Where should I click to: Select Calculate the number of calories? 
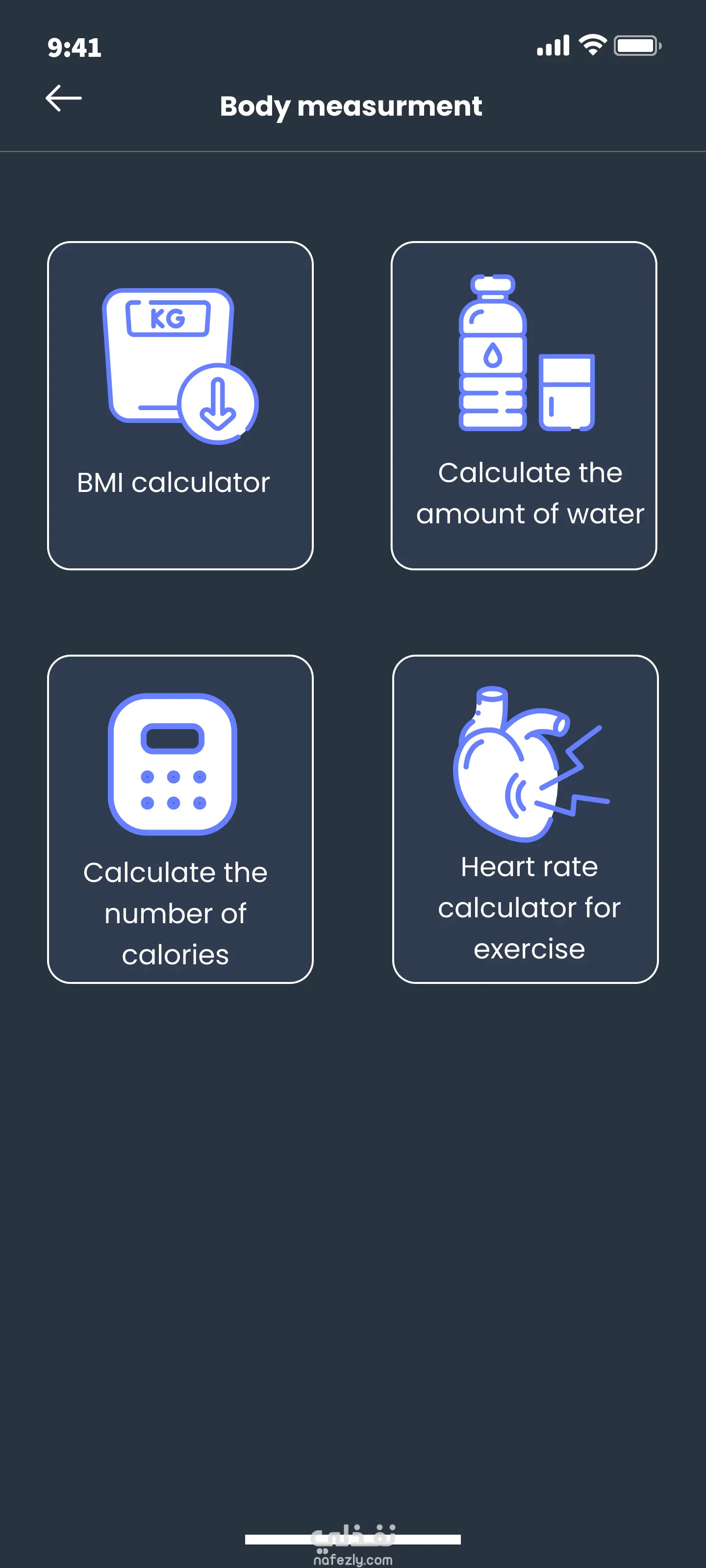[180, 819]
